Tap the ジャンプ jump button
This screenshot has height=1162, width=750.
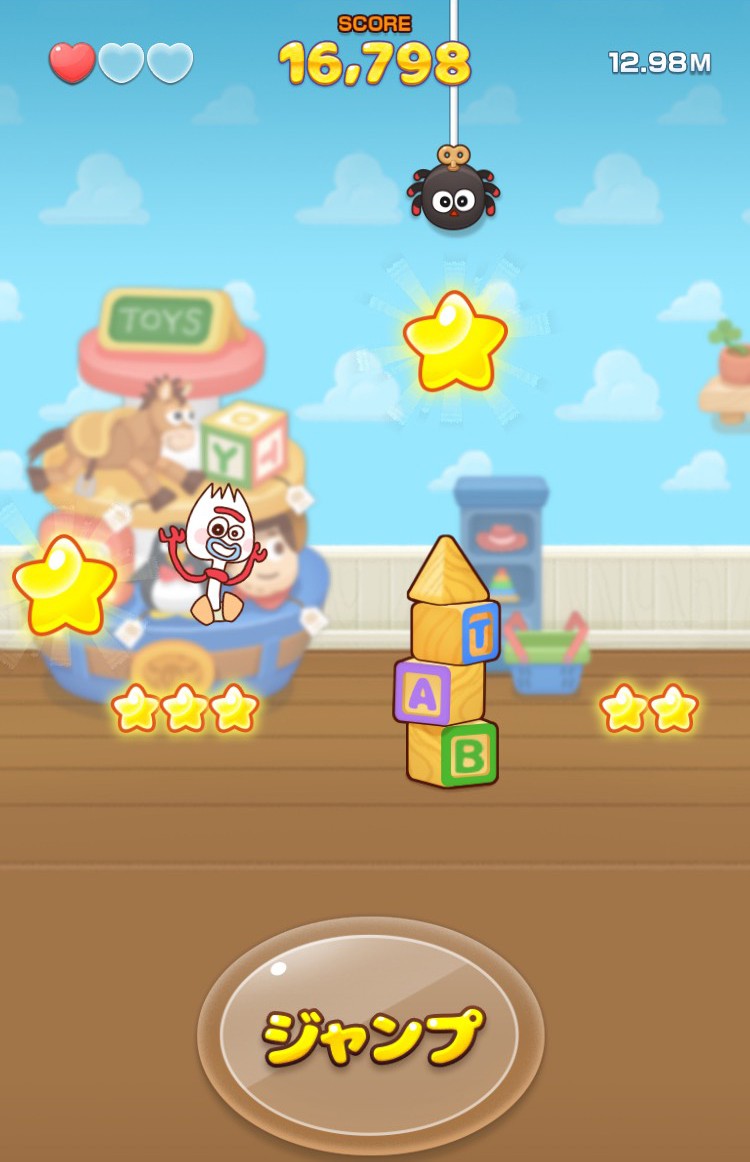click(x=371, y=1035)
